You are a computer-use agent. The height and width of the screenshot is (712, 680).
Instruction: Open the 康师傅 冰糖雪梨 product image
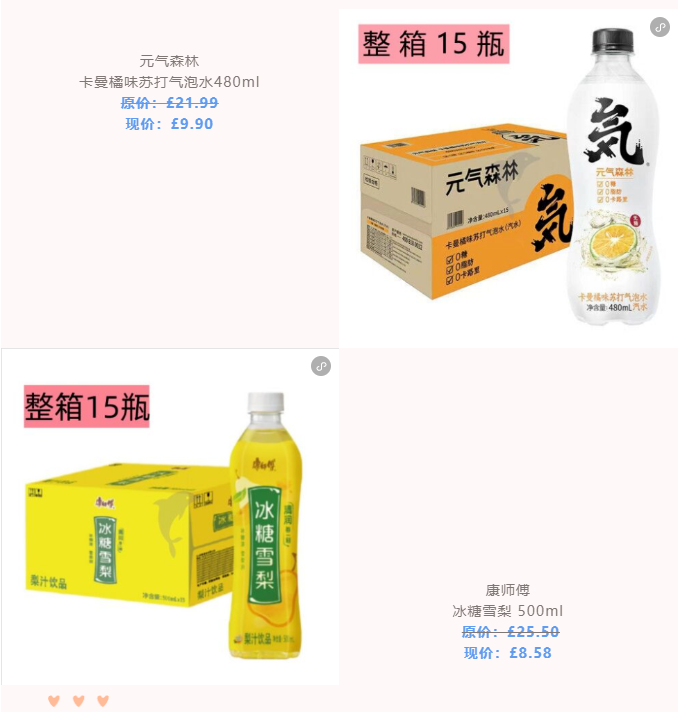pos(169,518)
